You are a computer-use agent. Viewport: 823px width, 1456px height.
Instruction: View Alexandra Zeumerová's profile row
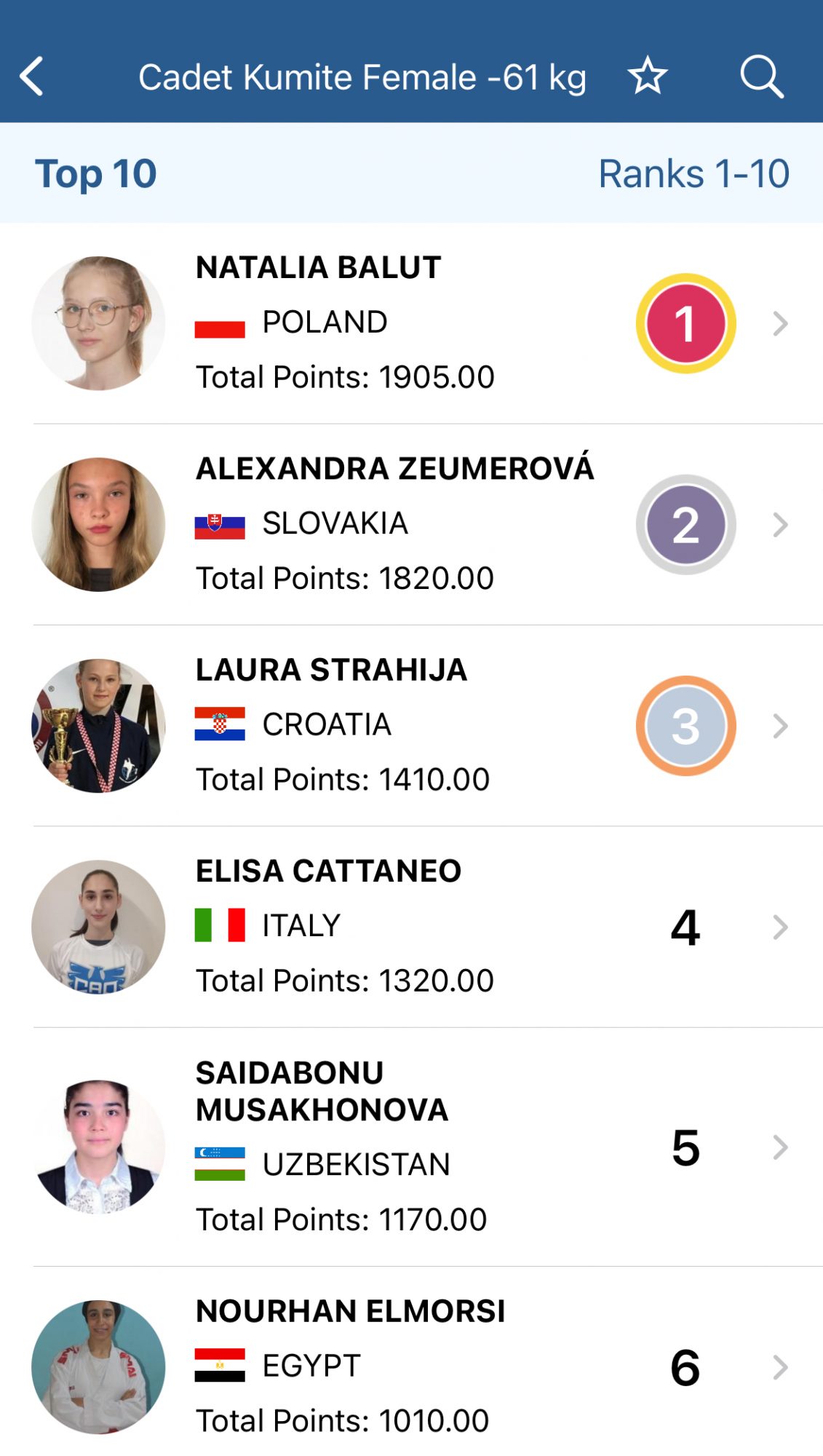pyautogui.click(x=411, y=524)
